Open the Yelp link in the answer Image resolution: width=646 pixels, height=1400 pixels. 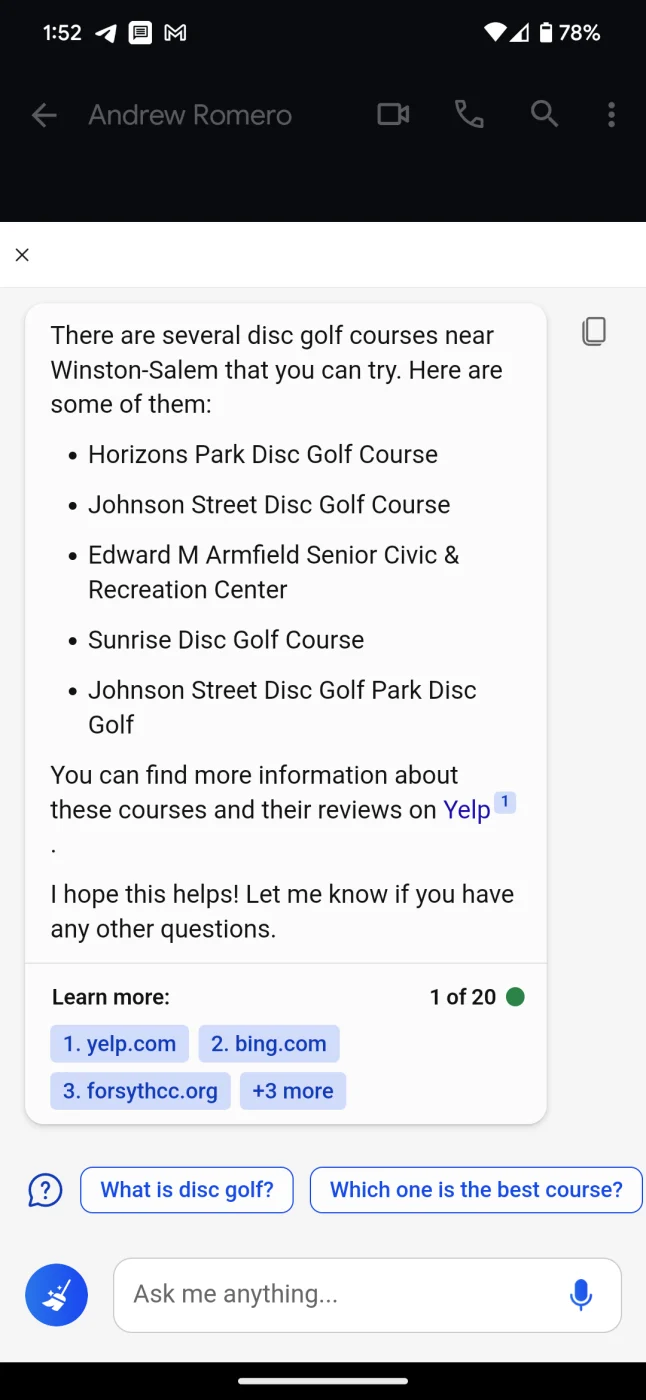click(467, 810)
